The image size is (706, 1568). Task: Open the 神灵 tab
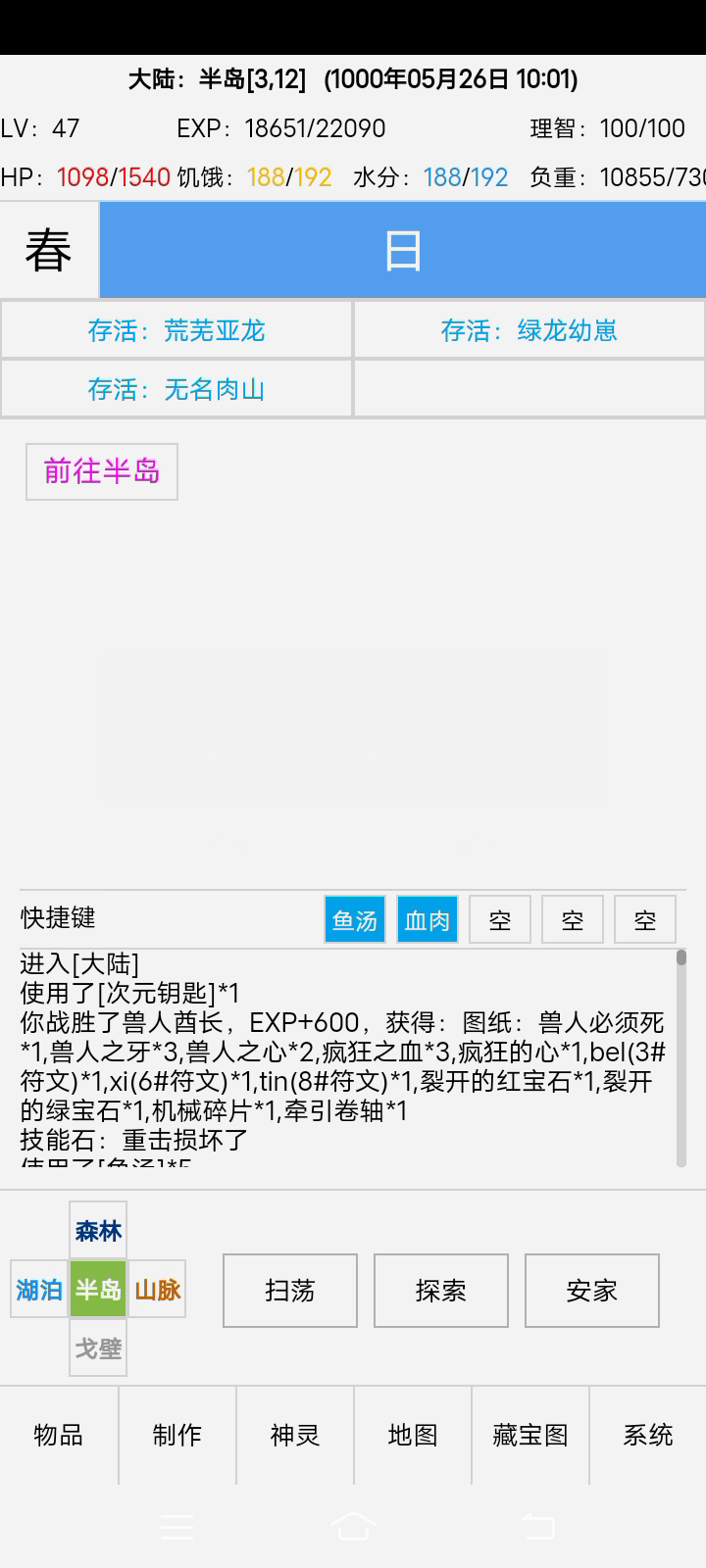[295, 1435]
